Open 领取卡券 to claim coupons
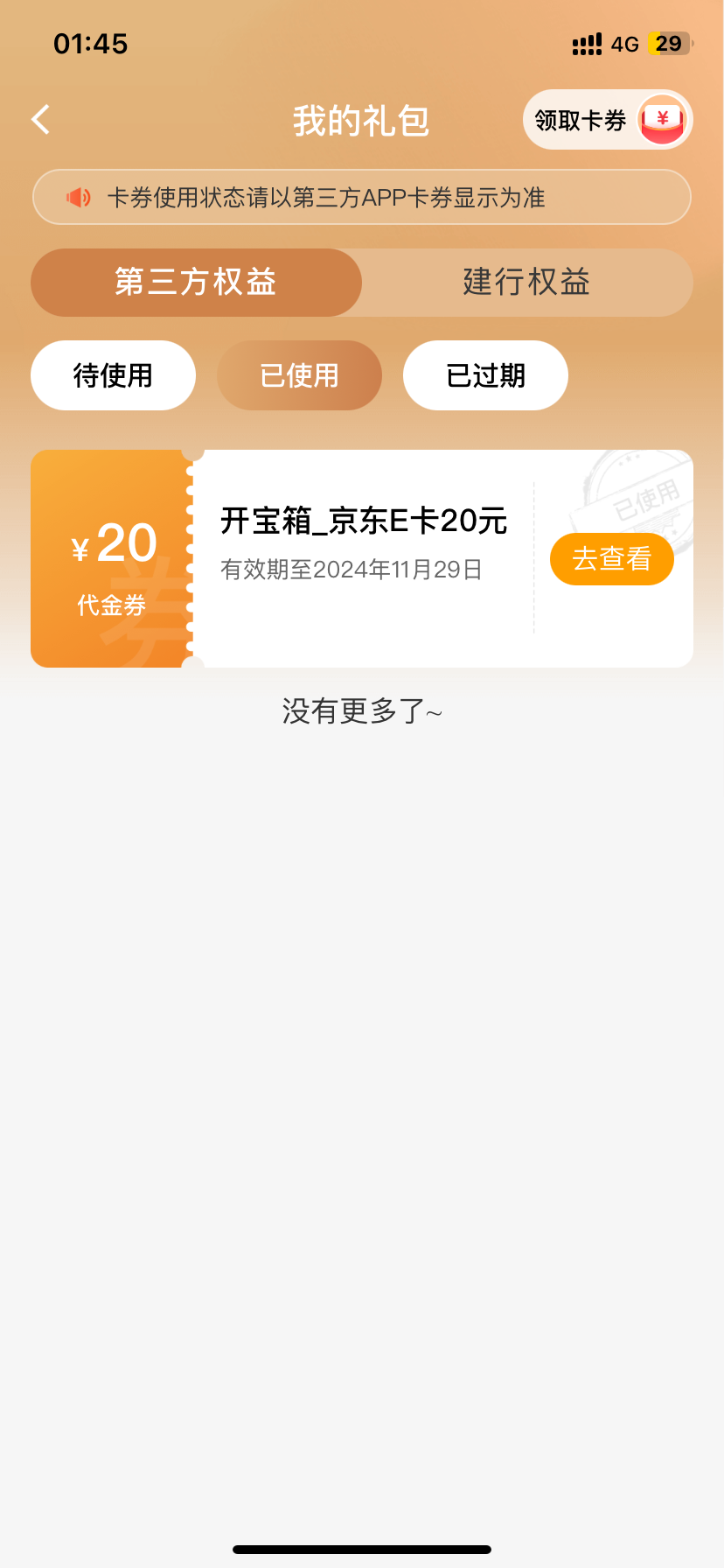The image size is (724, 1568). 607,120
